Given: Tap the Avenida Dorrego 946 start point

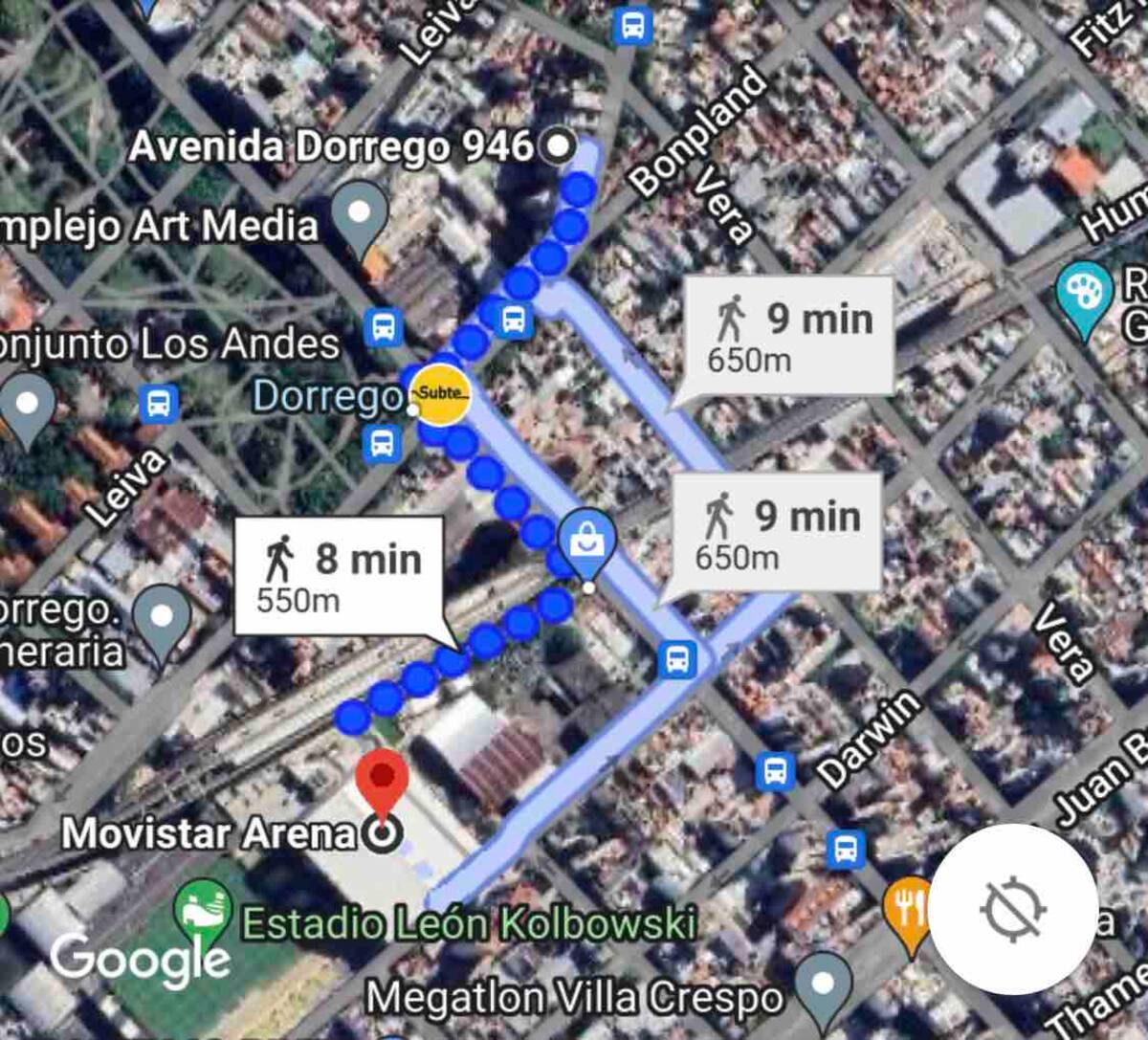Looking at the screenshot, I should click(558, 145).
